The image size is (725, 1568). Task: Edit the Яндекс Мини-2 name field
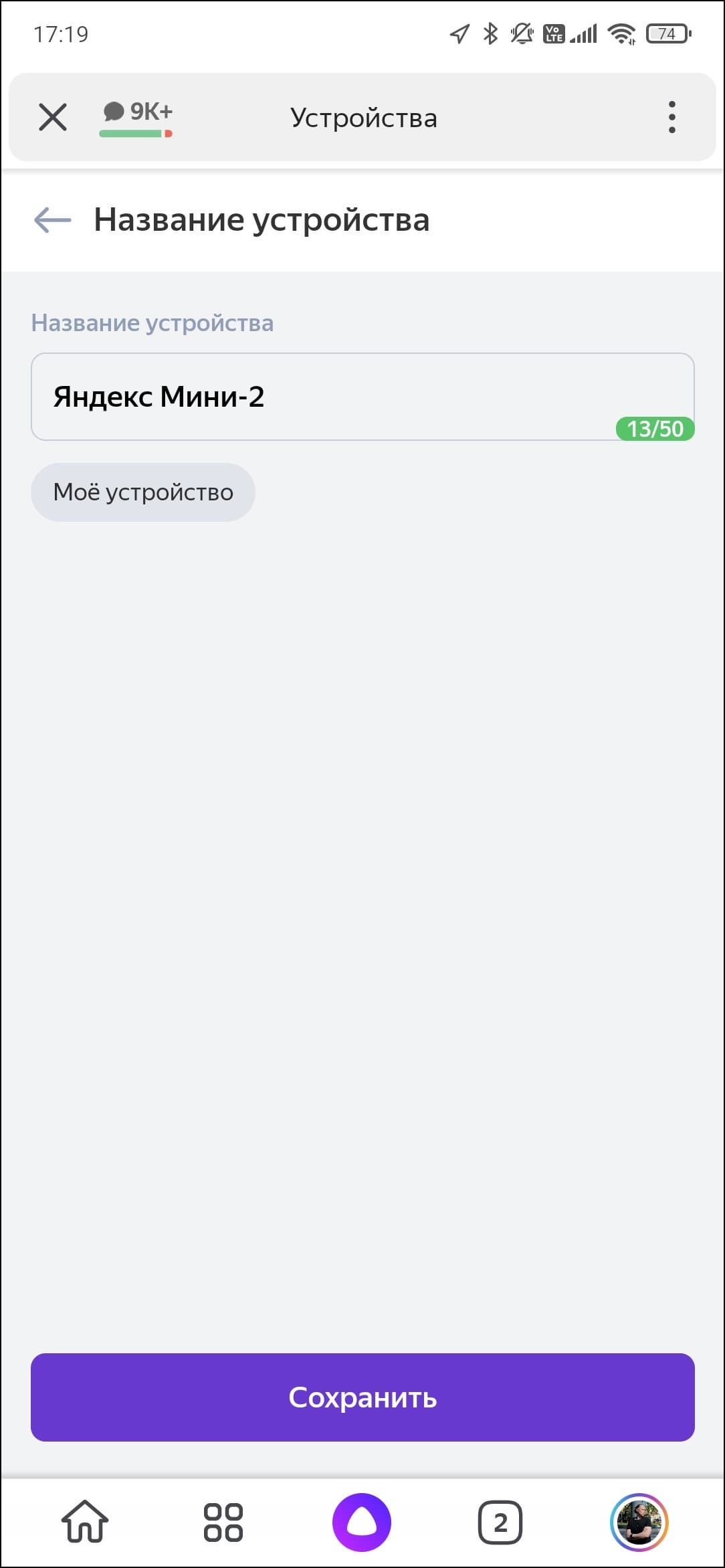(x=361, y=396)
